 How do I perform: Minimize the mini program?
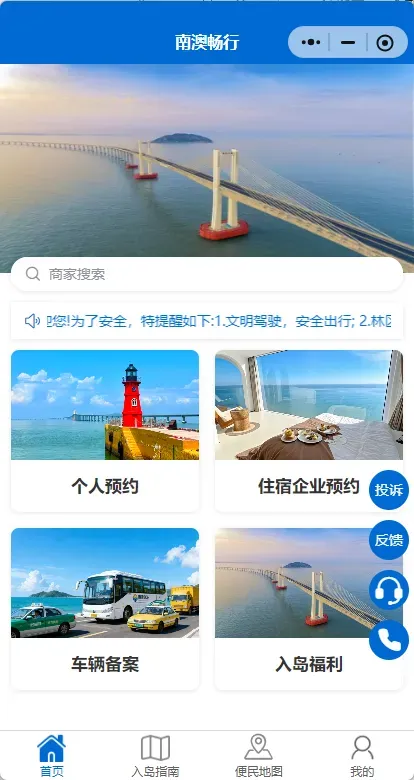(x=348, y=43)
